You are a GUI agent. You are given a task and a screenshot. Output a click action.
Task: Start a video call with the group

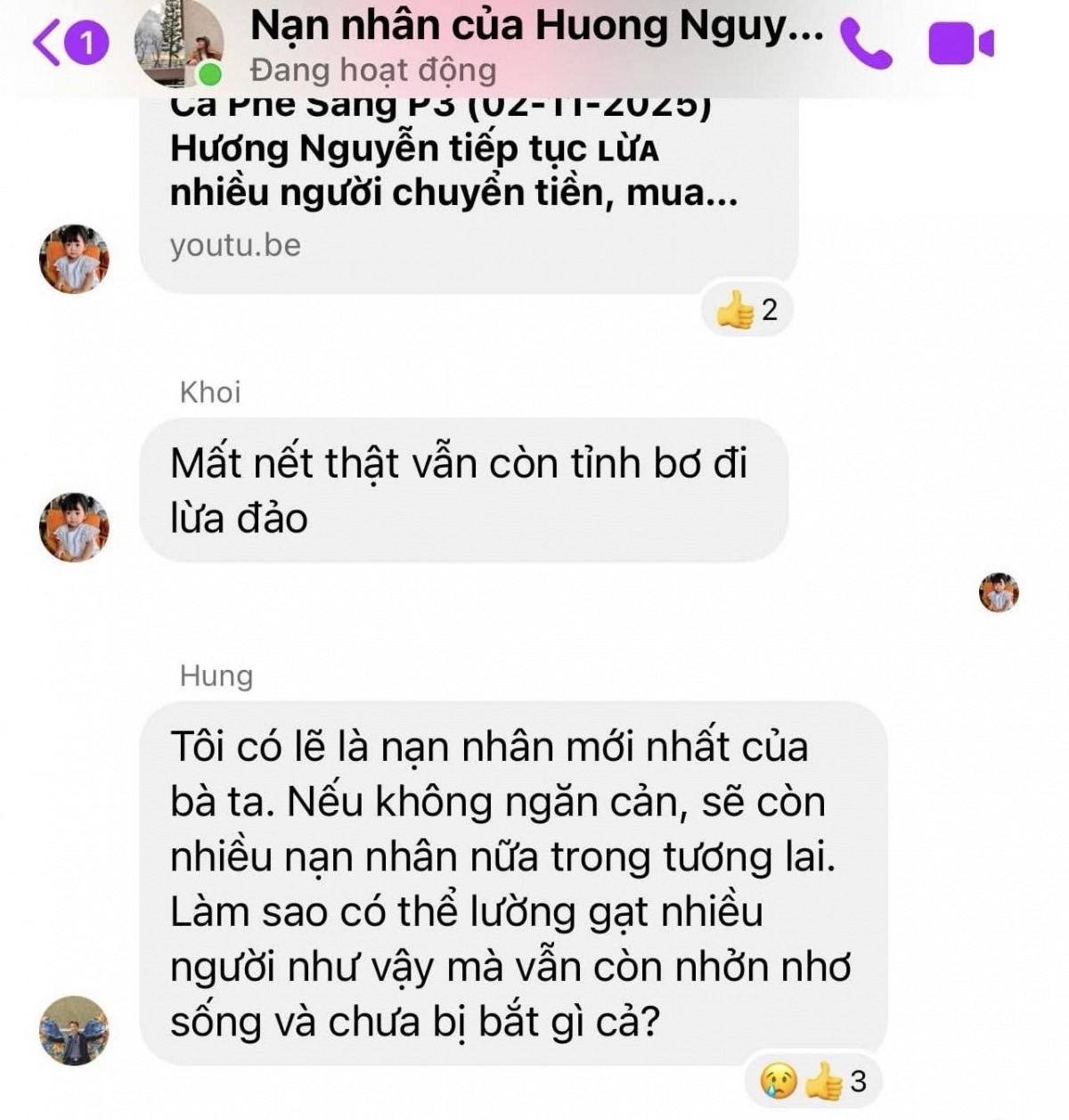pos(960,43)
